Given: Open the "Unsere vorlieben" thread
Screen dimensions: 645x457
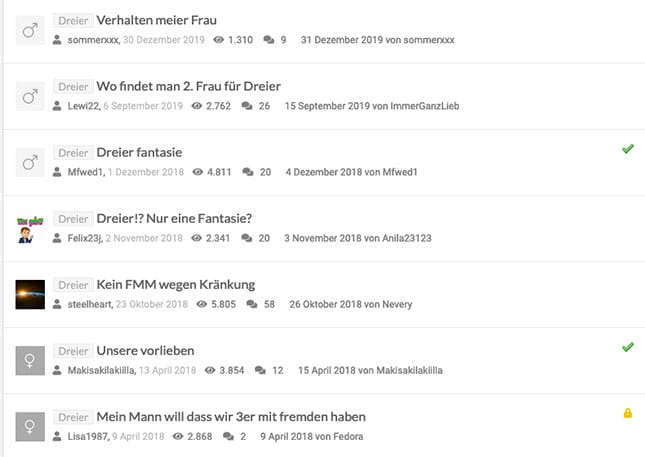Looking at the screenshot, I should point(145,350).
